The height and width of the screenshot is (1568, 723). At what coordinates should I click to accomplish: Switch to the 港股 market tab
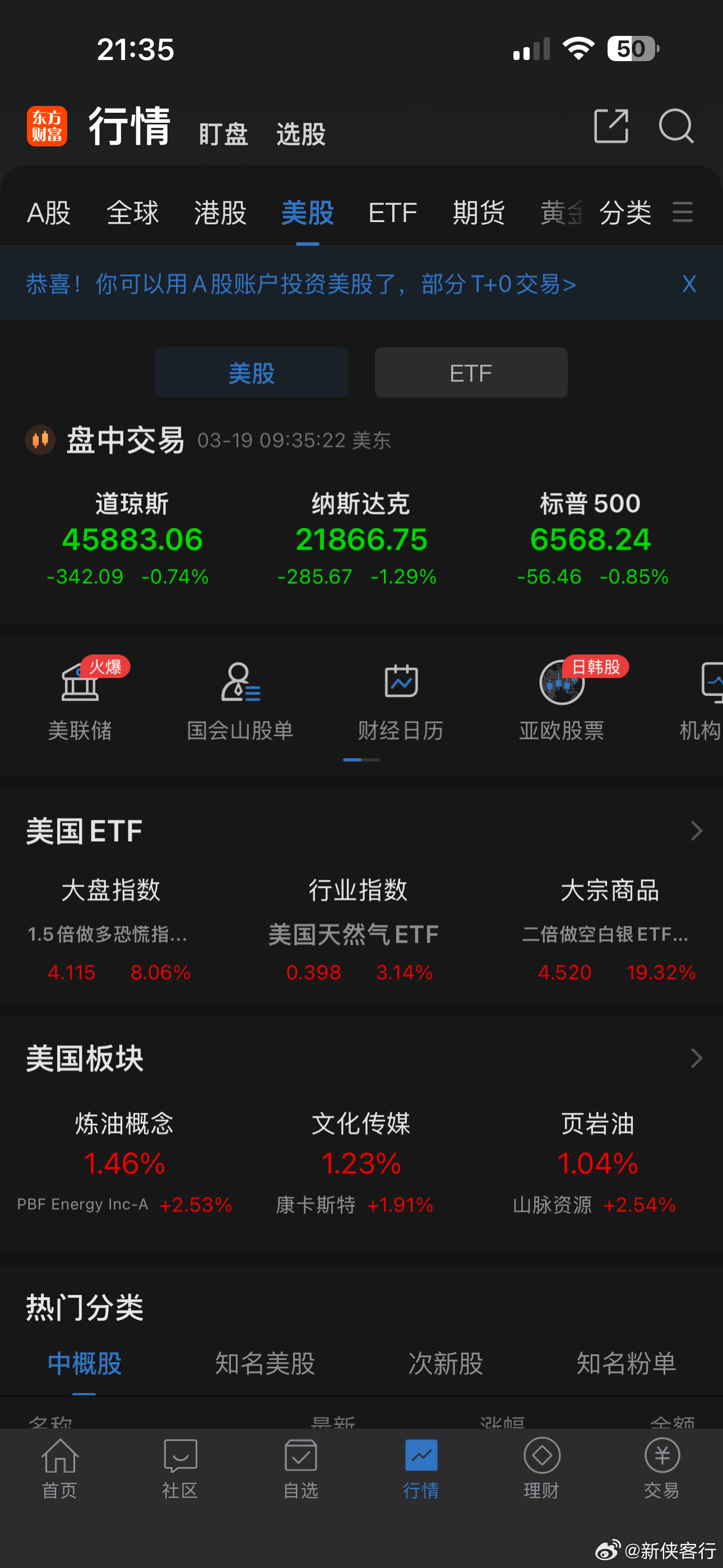220,213
